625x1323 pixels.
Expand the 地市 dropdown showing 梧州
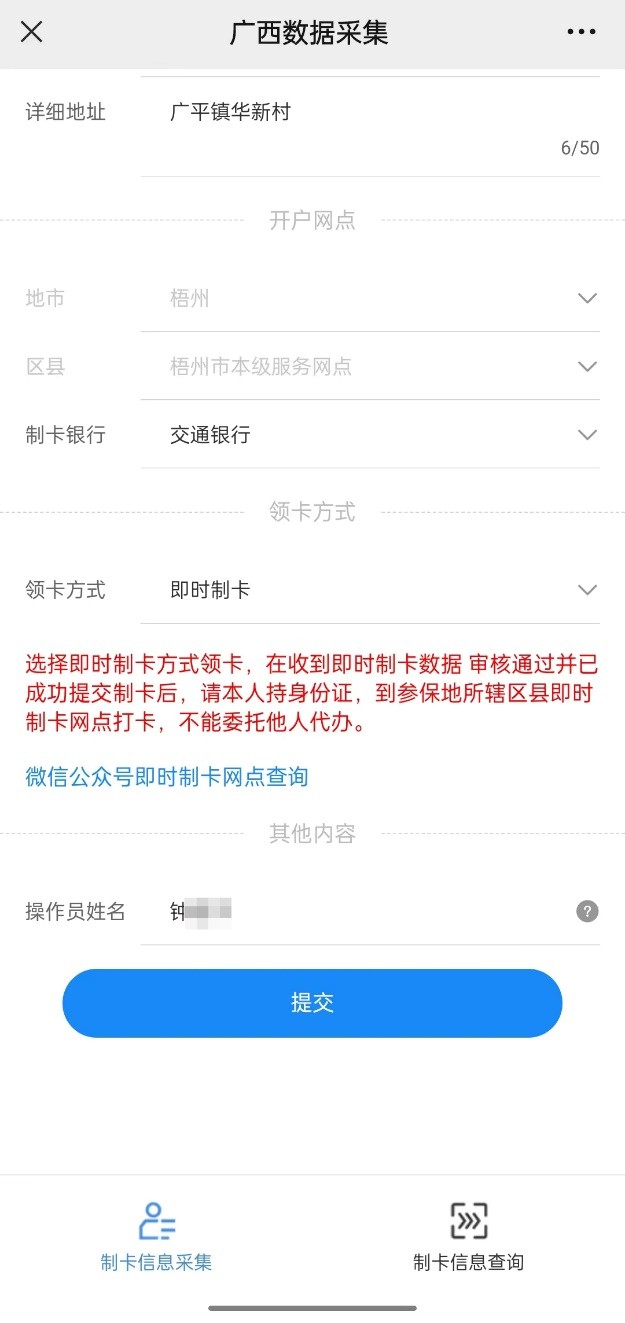[370, 298]
